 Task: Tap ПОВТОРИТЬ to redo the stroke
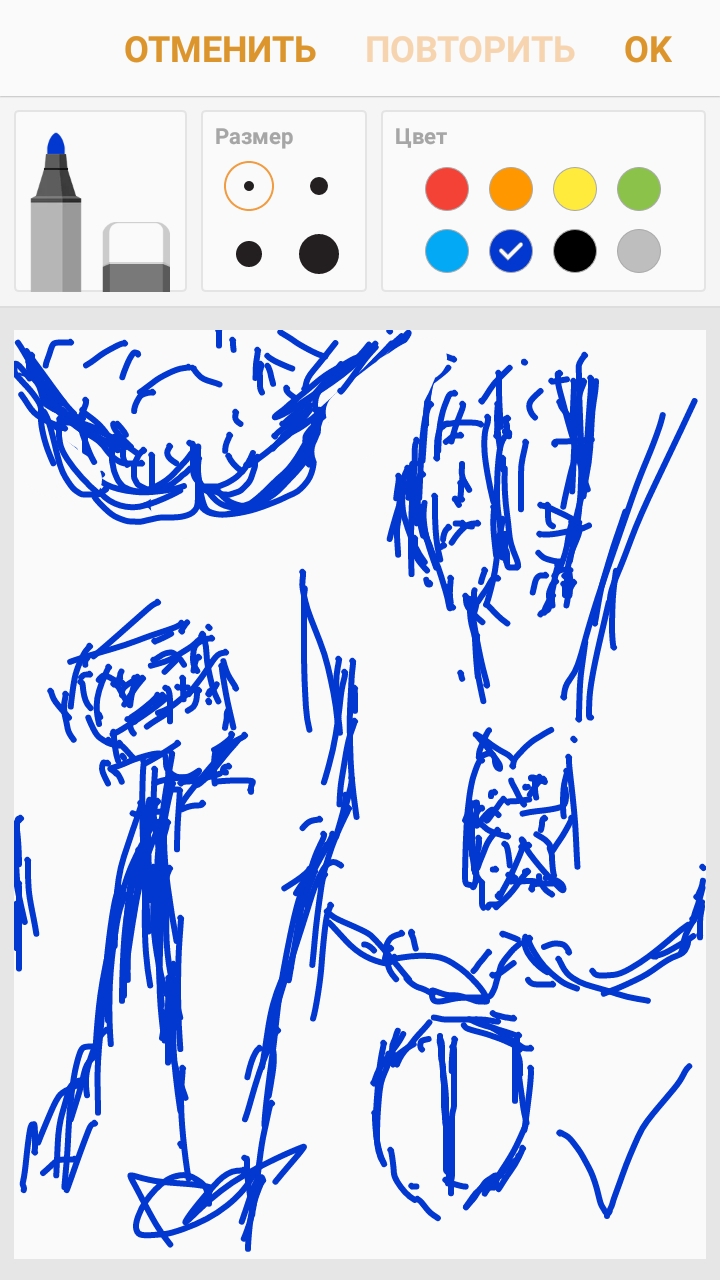pyautogui.click(x=470, y=49)
